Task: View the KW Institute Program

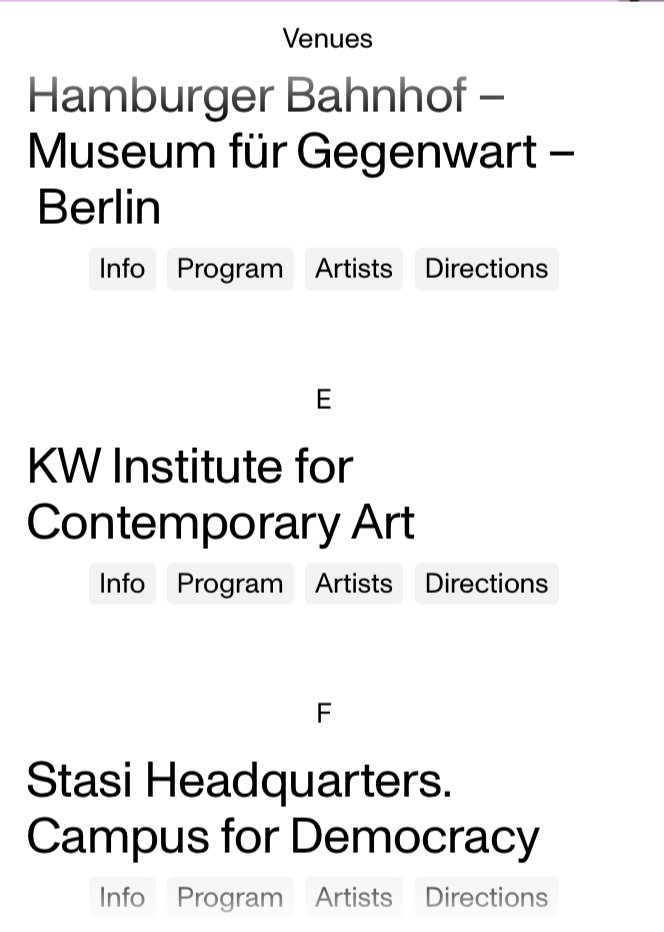Action: [230, 584]
